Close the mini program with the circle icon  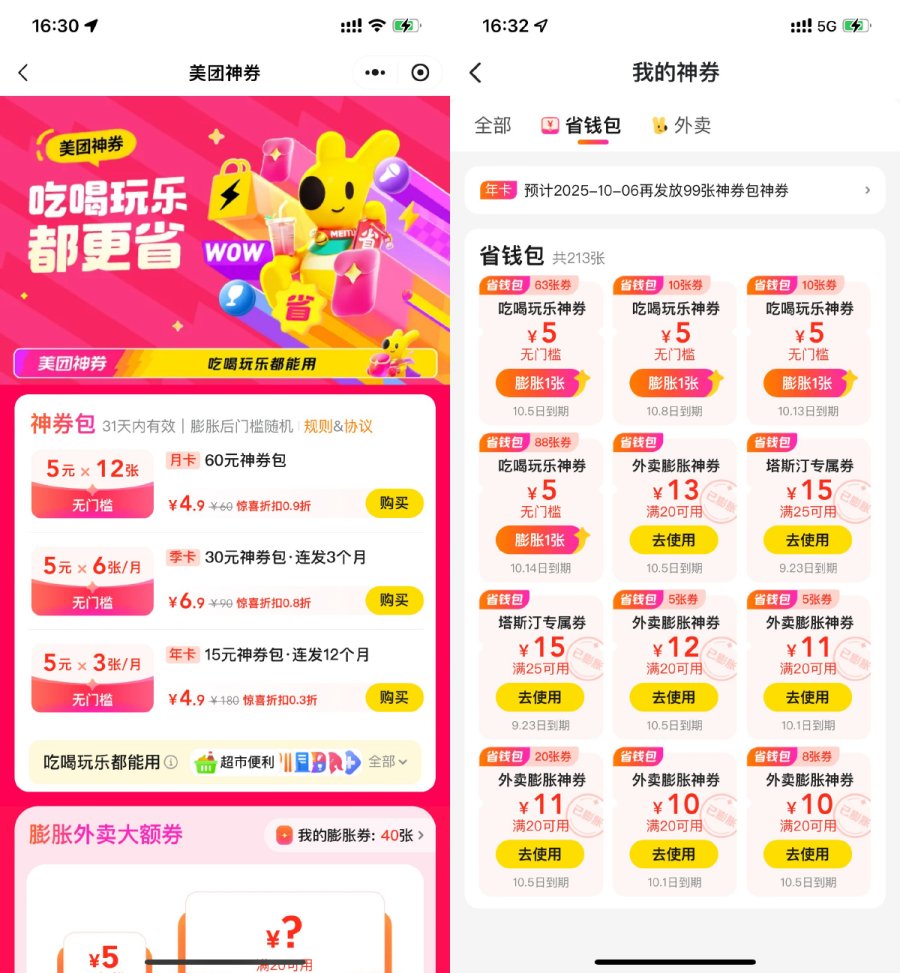coord(420,72)
